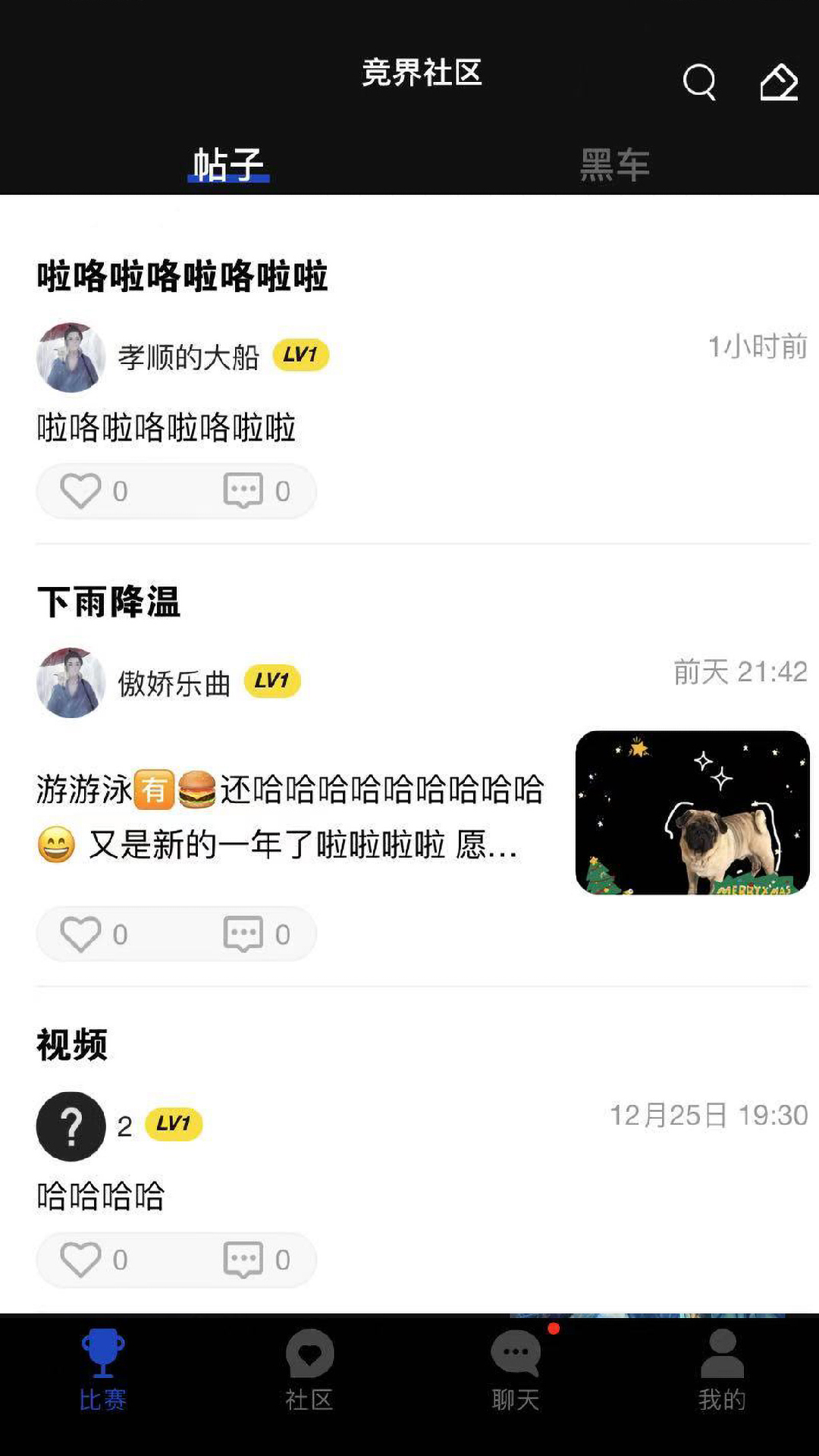The image size is (819, 1456).
Task: View the pug image in 下雨降温 post
Action: [x=692, y=812]
